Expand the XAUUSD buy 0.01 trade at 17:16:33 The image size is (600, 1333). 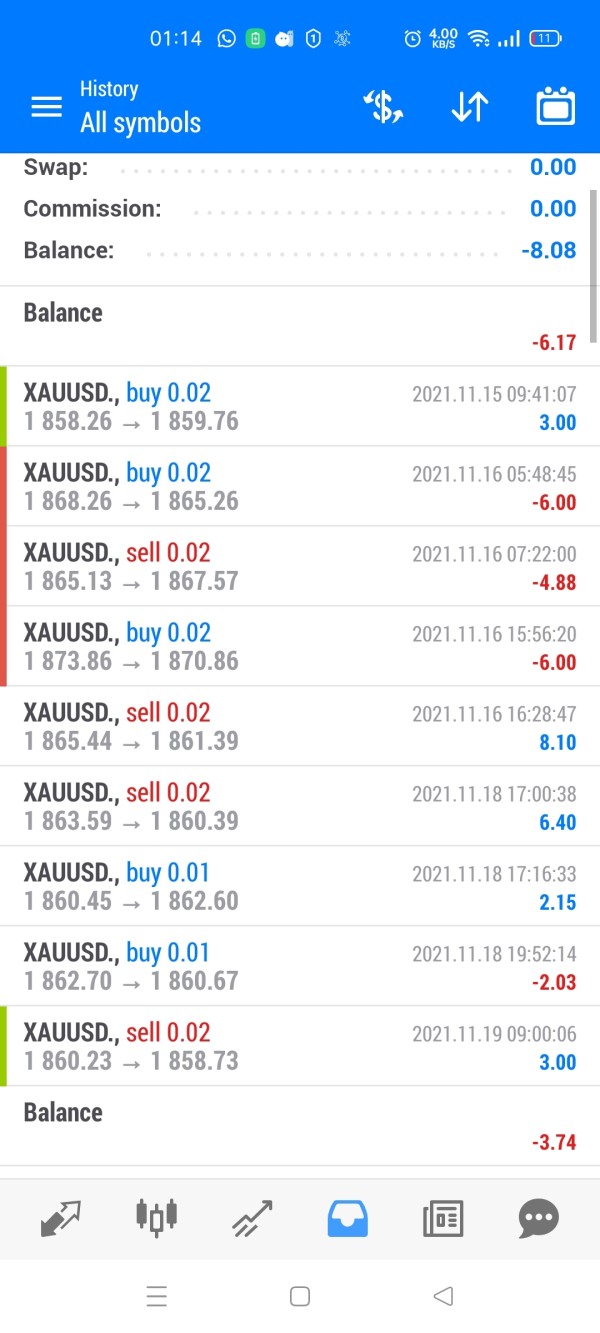pos(300,886)
